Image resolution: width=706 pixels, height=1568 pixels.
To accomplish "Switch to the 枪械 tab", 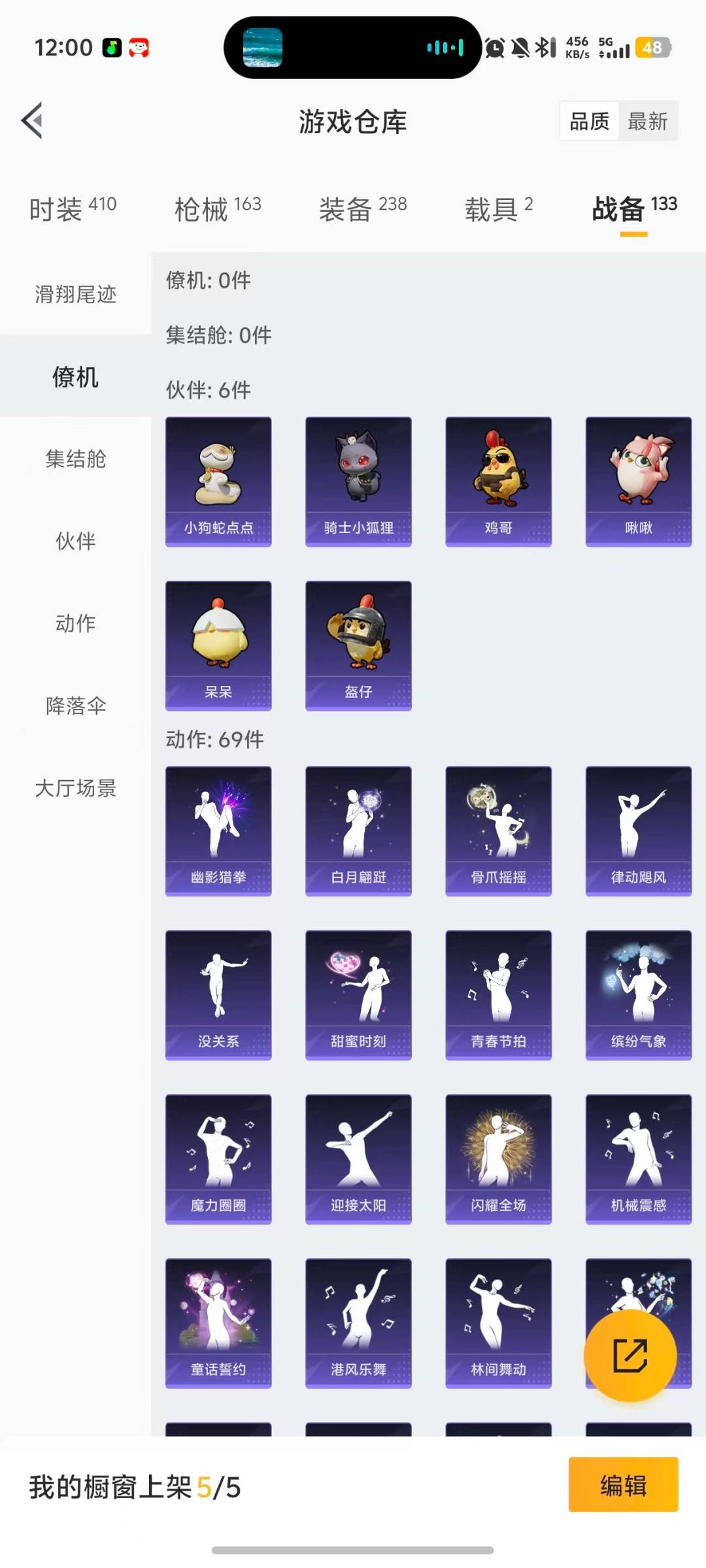I will (218, 209).
